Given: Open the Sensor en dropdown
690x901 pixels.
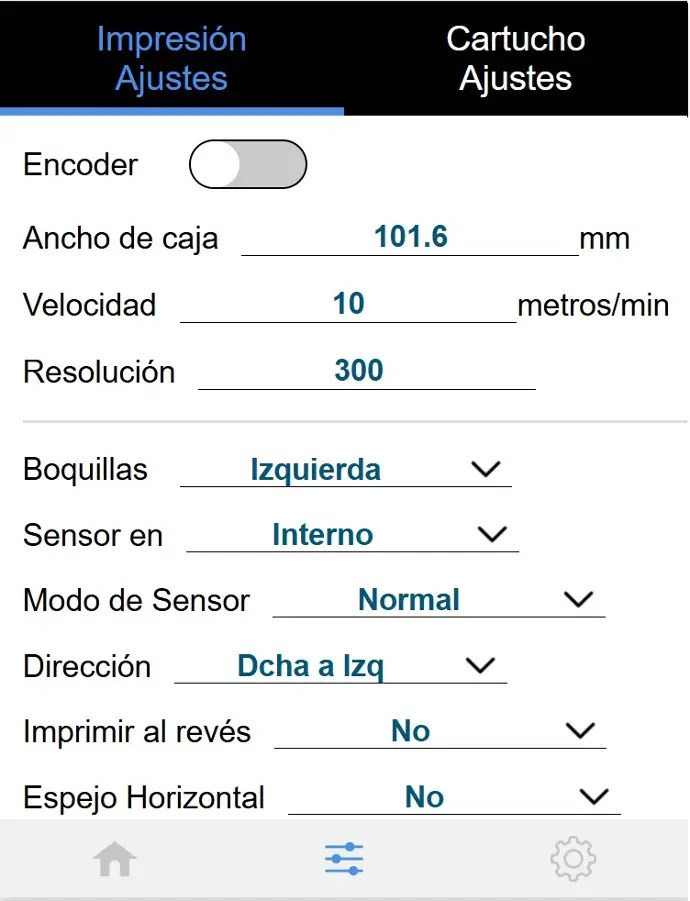Looking at the screenshot, I should (x=352, y=535).
